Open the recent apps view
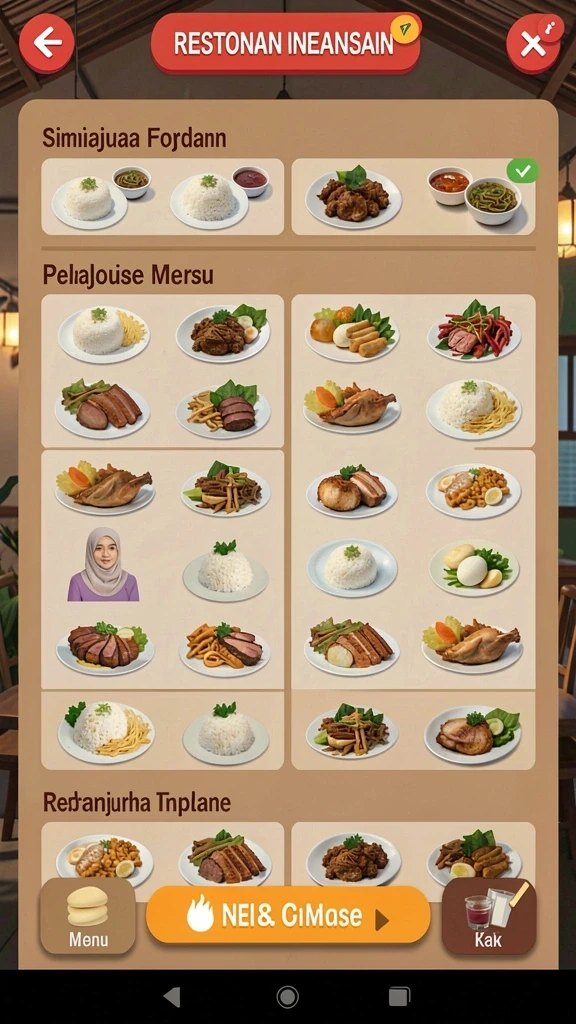This screenshot has height=1024, width=576. [x=399, y=997]
